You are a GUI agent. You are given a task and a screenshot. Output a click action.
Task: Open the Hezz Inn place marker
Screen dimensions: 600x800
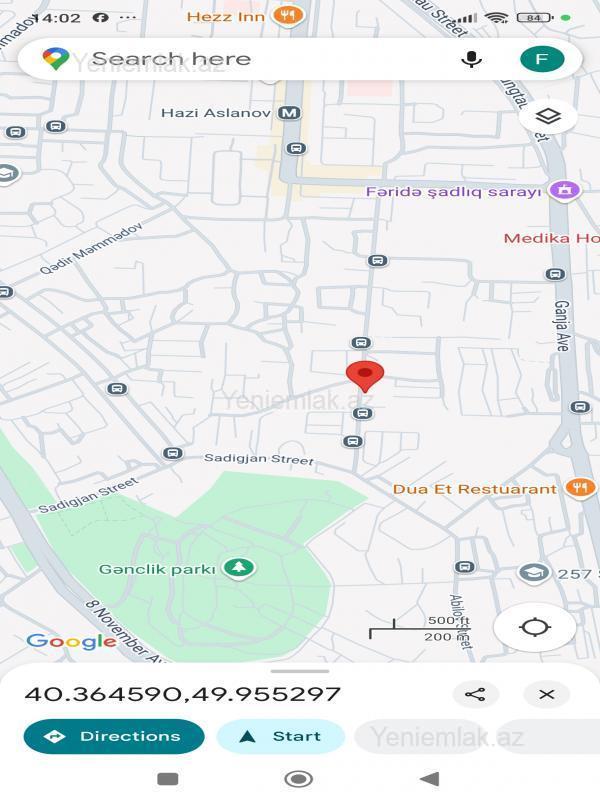288,15
